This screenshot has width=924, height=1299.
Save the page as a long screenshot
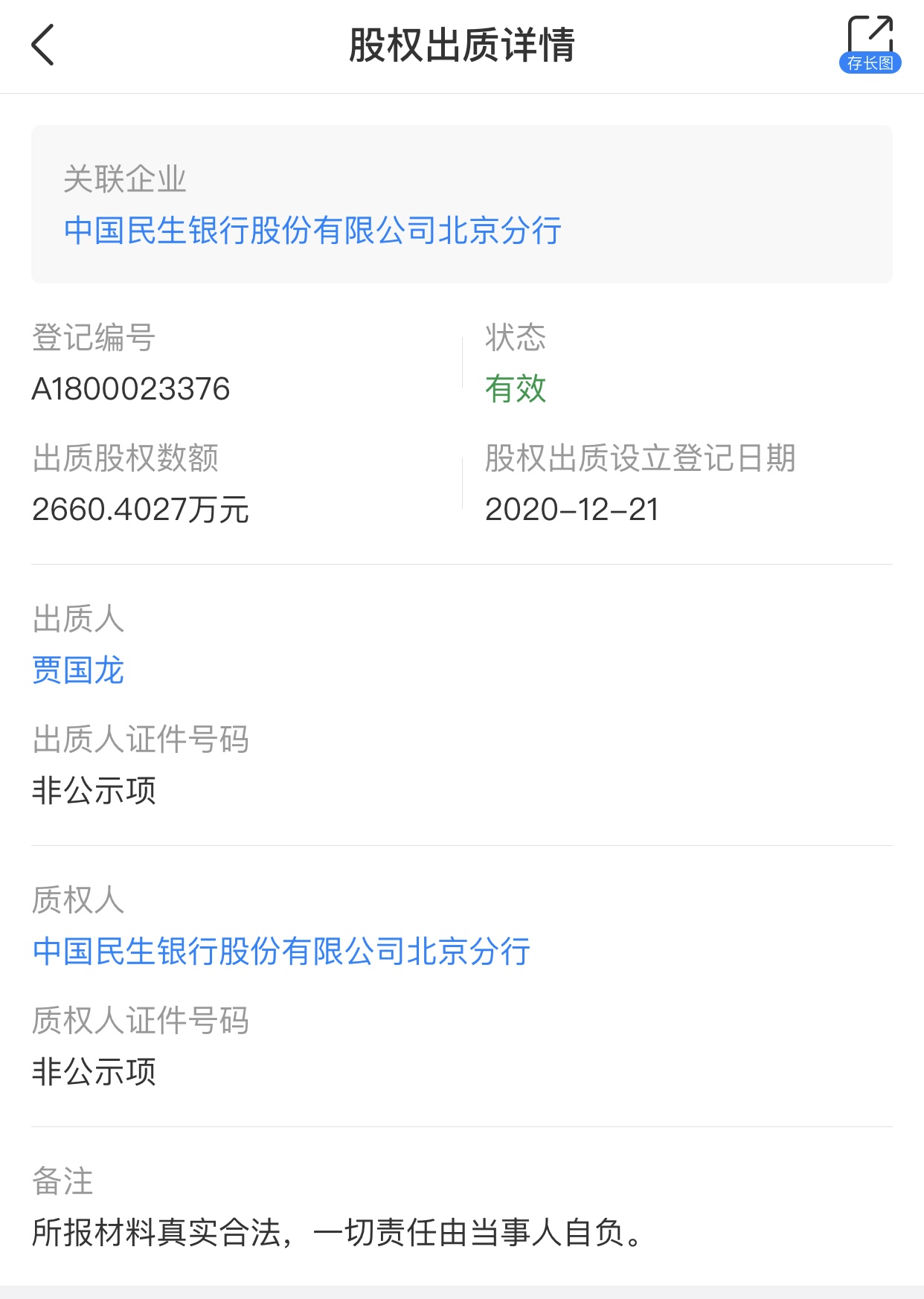click(x=870, y=45)
